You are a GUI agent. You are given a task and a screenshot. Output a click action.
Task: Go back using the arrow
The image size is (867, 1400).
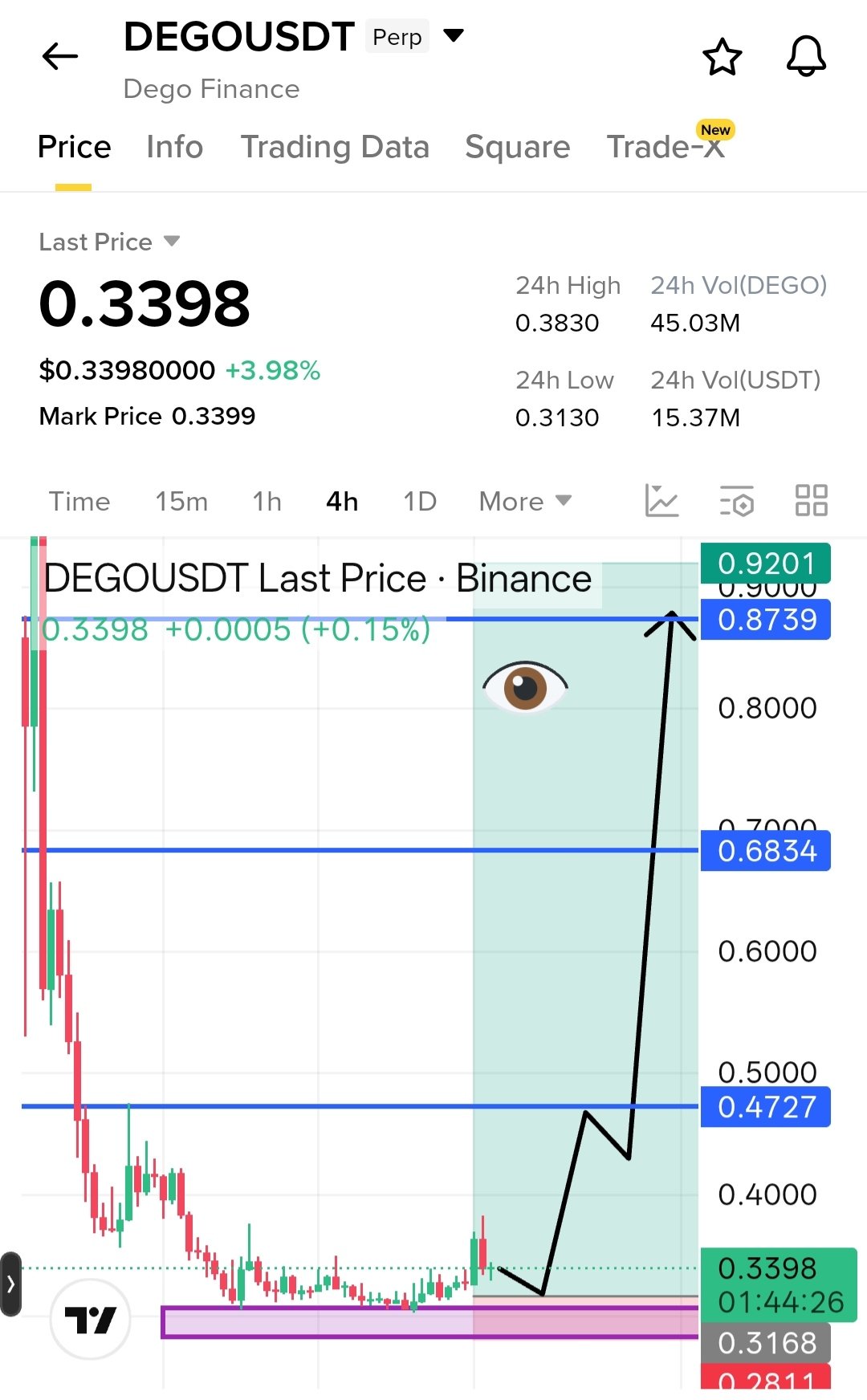(x=60, y=56)
